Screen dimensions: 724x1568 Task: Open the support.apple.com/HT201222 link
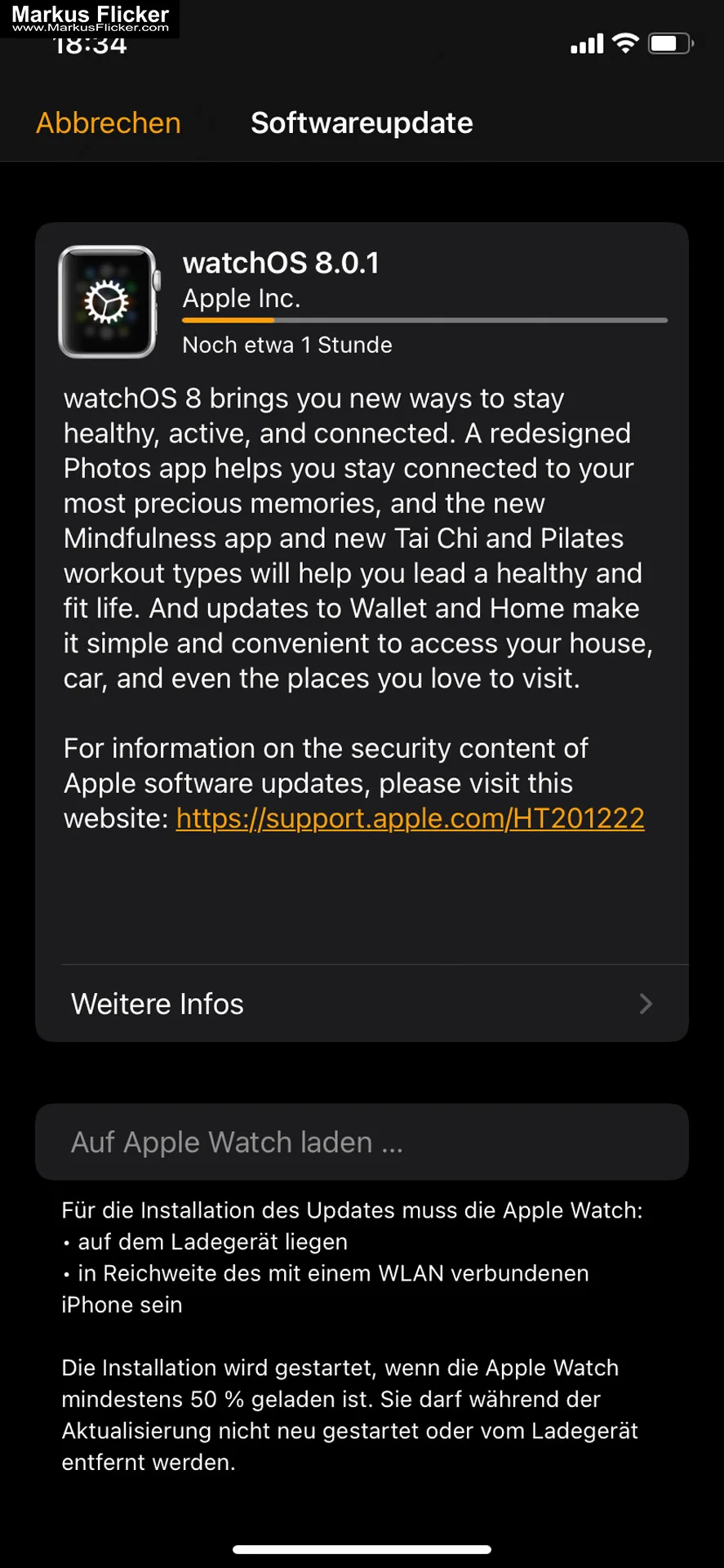coord(410,818)
